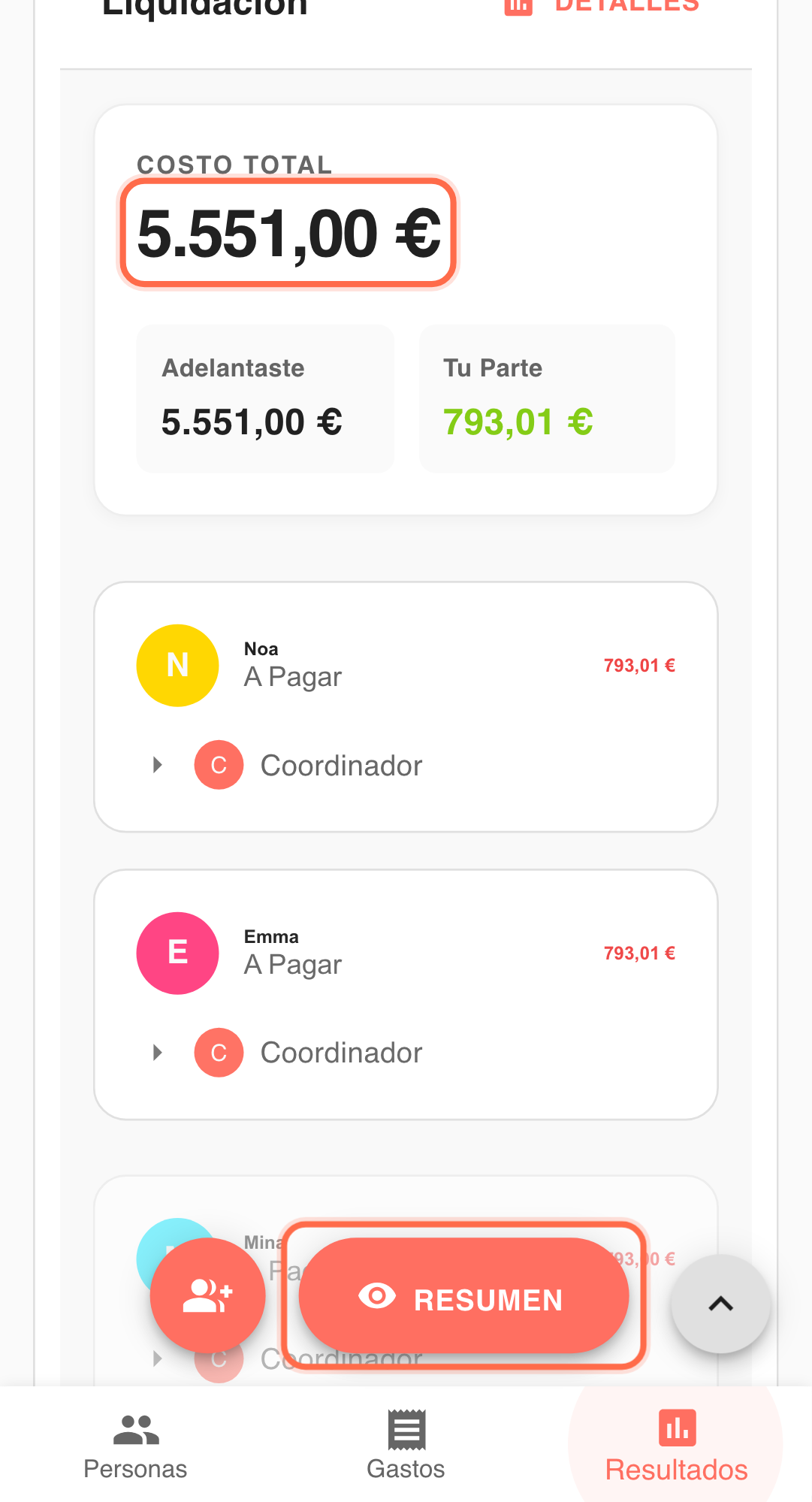Tap the scroll-to-top arrow button
The width and height of the screenshot is (812, 1502).
(720, 1304)
